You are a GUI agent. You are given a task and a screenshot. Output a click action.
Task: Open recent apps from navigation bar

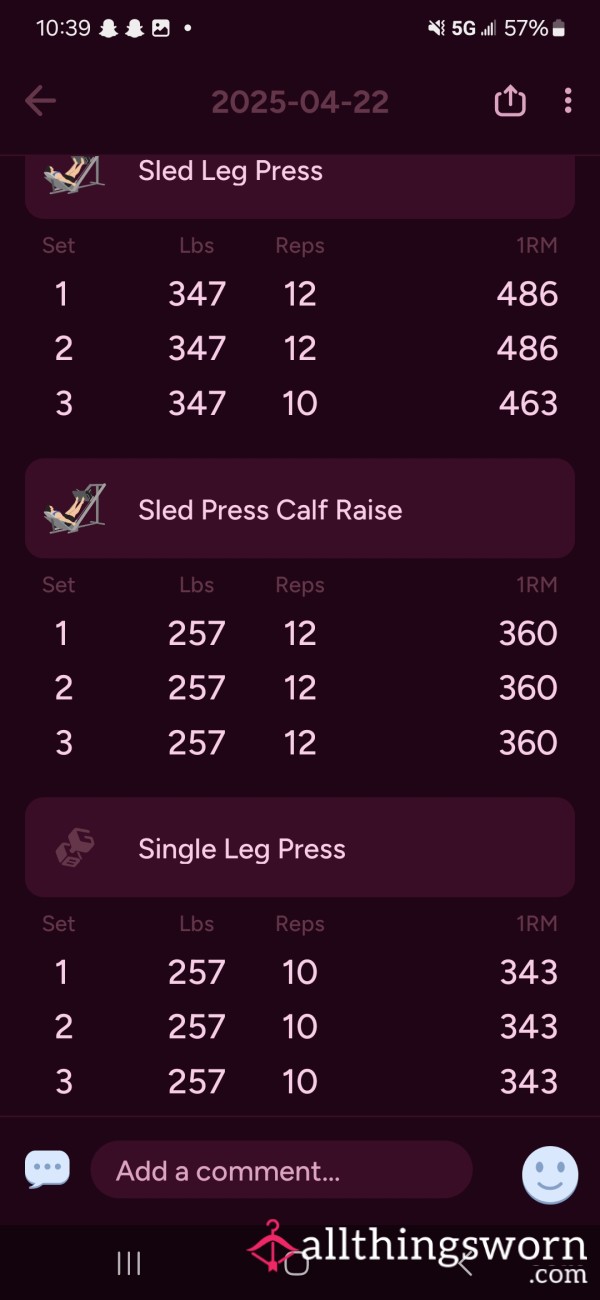pos(128,1263)
